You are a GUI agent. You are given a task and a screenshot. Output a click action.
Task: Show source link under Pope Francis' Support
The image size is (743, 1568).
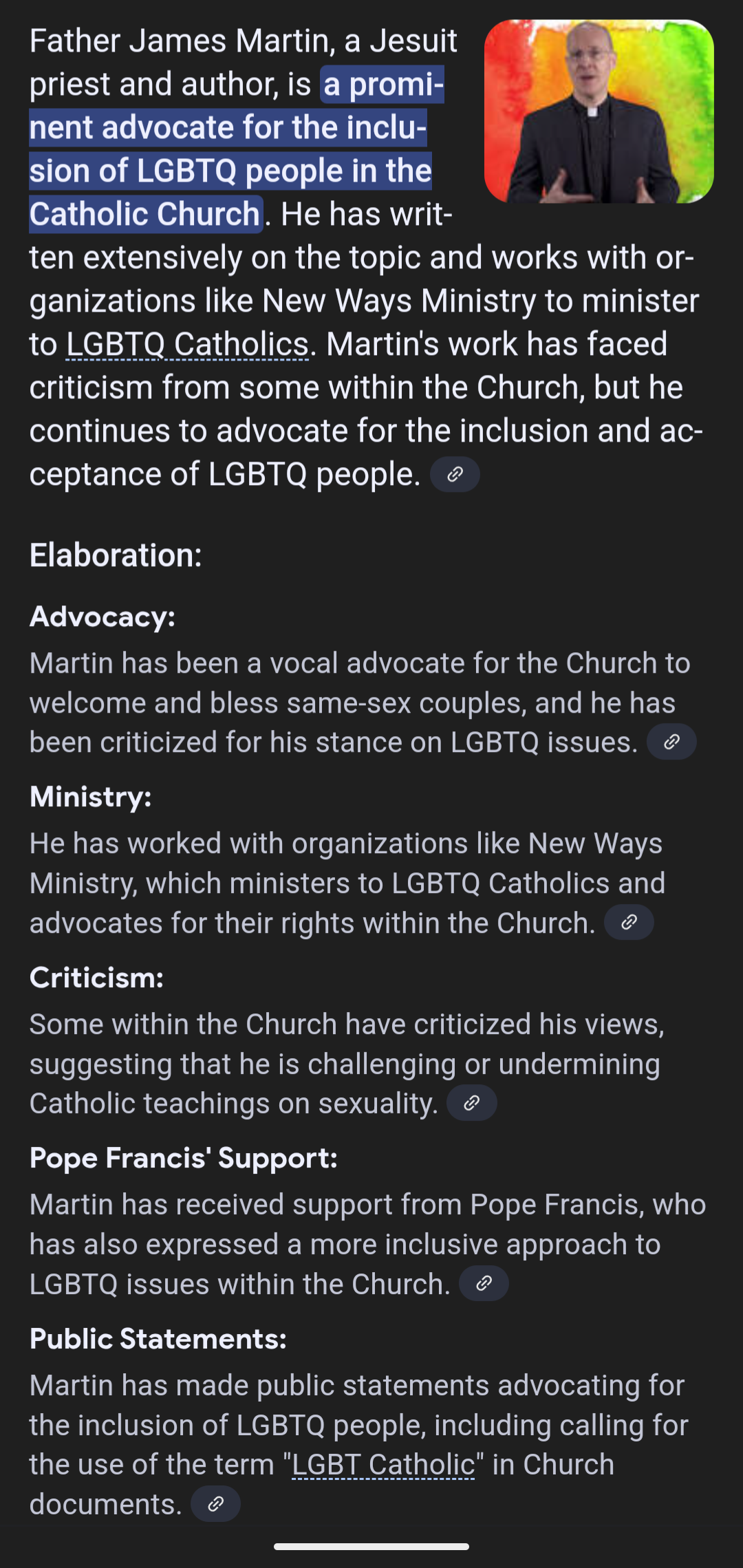[484, 1283]
